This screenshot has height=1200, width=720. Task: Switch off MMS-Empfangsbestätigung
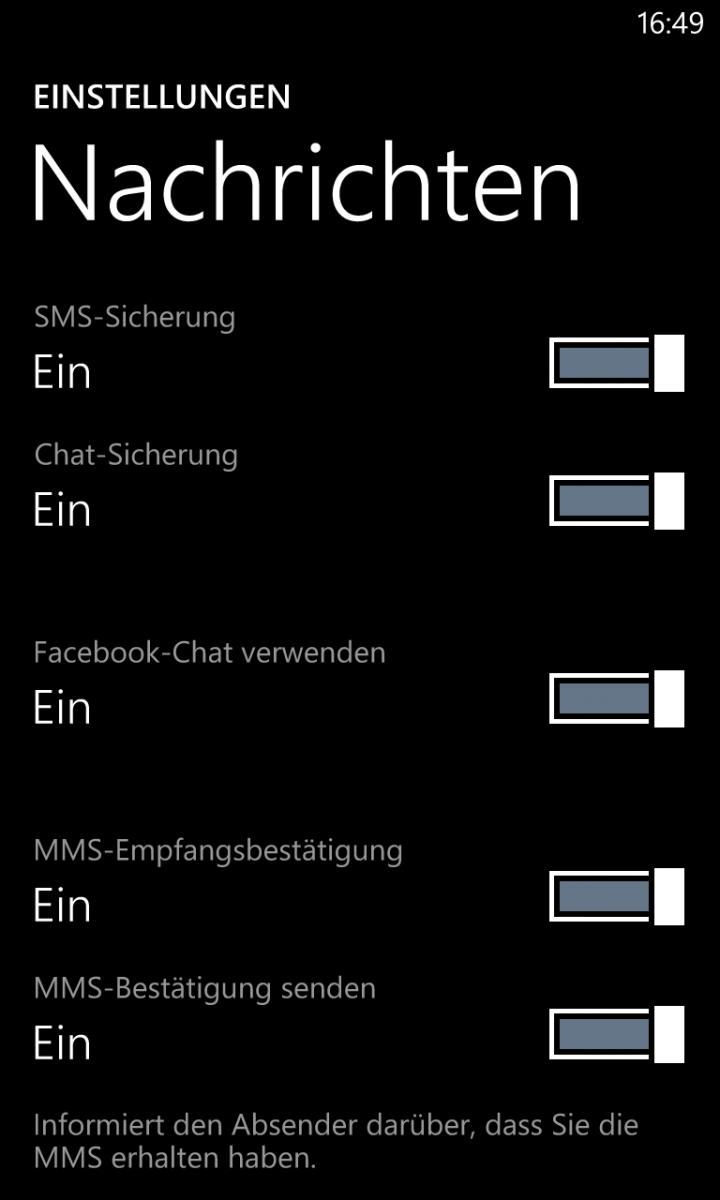616,896
